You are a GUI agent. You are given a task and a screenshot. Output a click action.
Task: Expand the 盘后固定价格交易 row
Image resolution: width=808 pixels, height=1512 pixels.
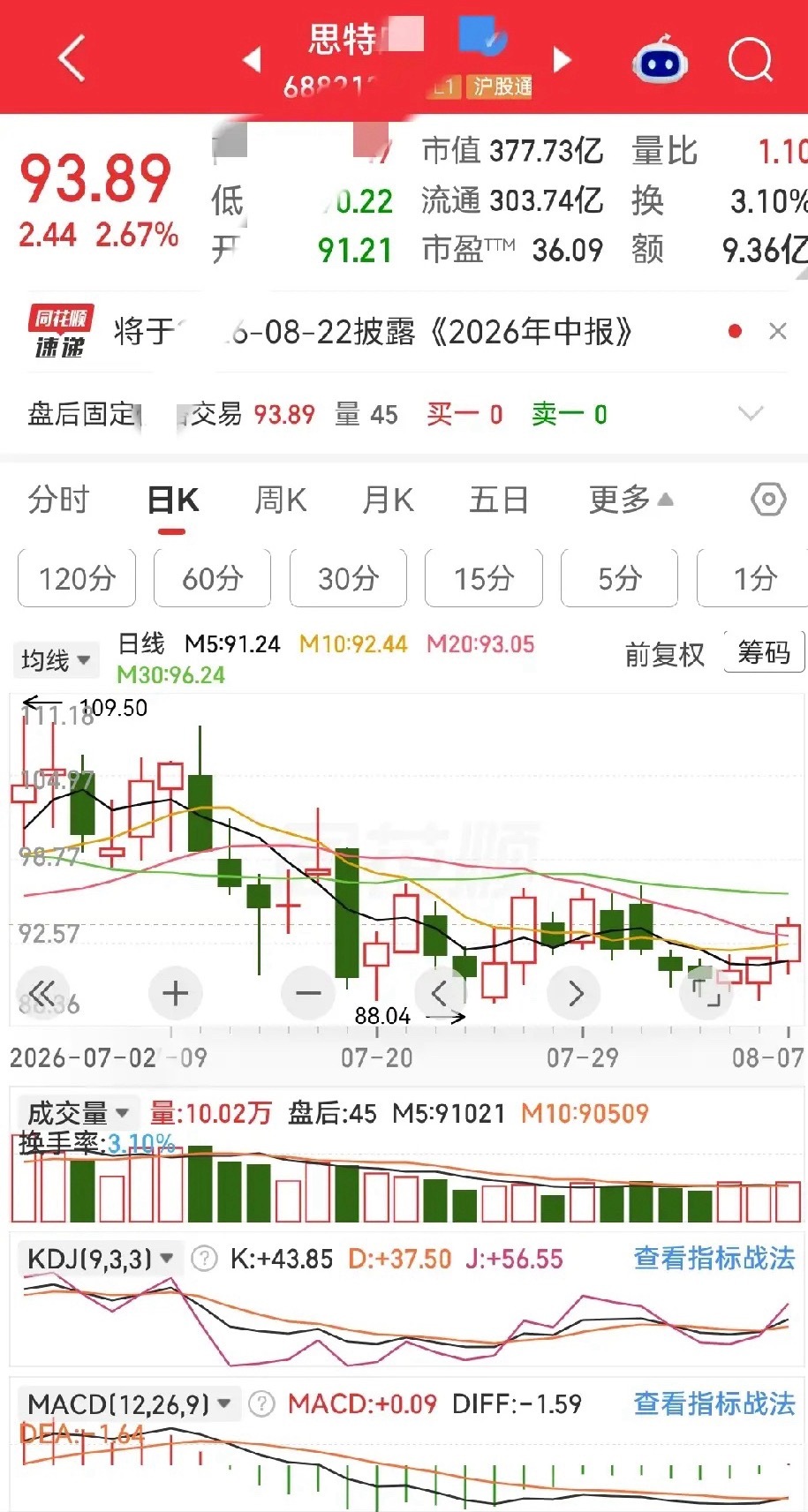(750, 413)
